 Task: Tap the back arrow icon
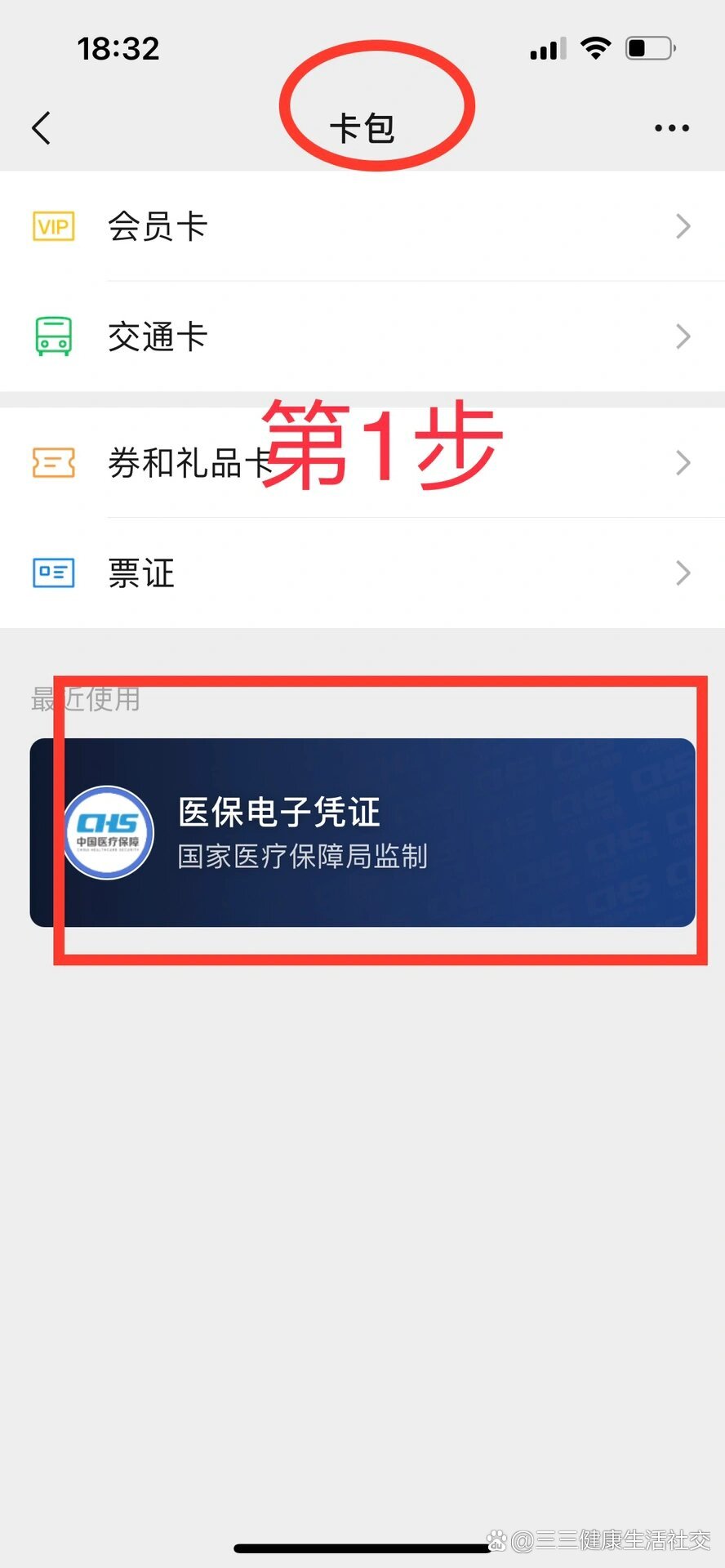(x=41, y=127)
